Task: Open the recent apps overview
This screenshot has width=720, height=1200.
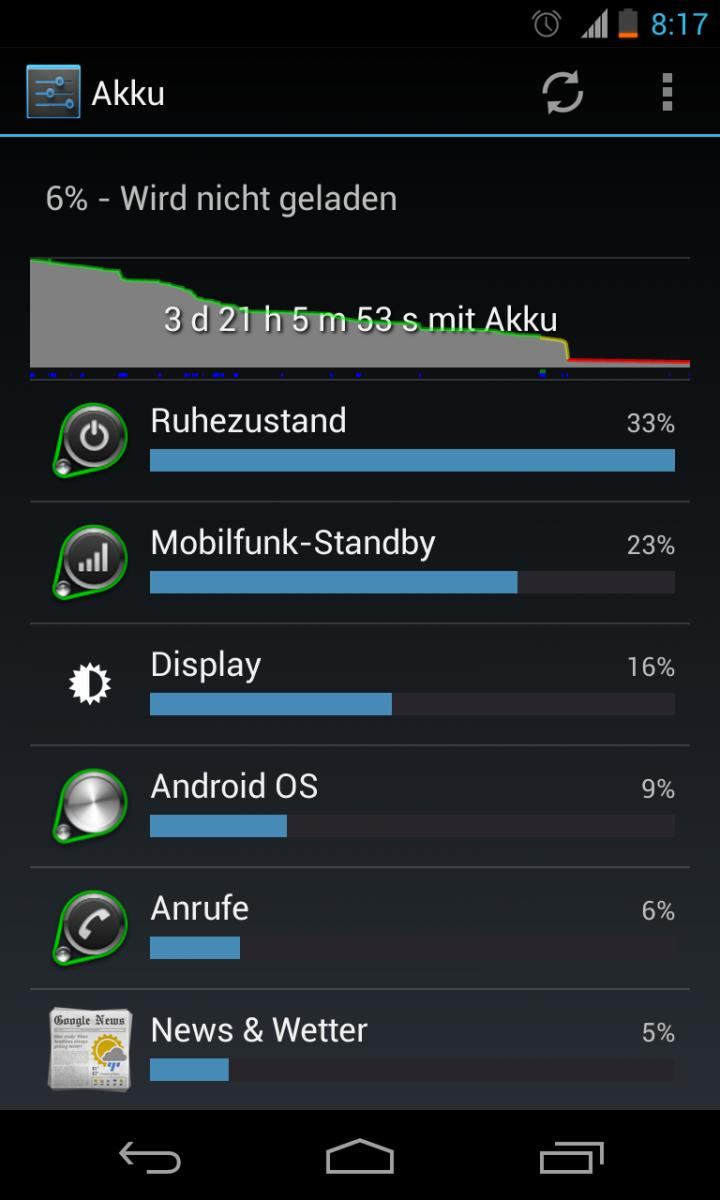Action: coord(572,1157)
